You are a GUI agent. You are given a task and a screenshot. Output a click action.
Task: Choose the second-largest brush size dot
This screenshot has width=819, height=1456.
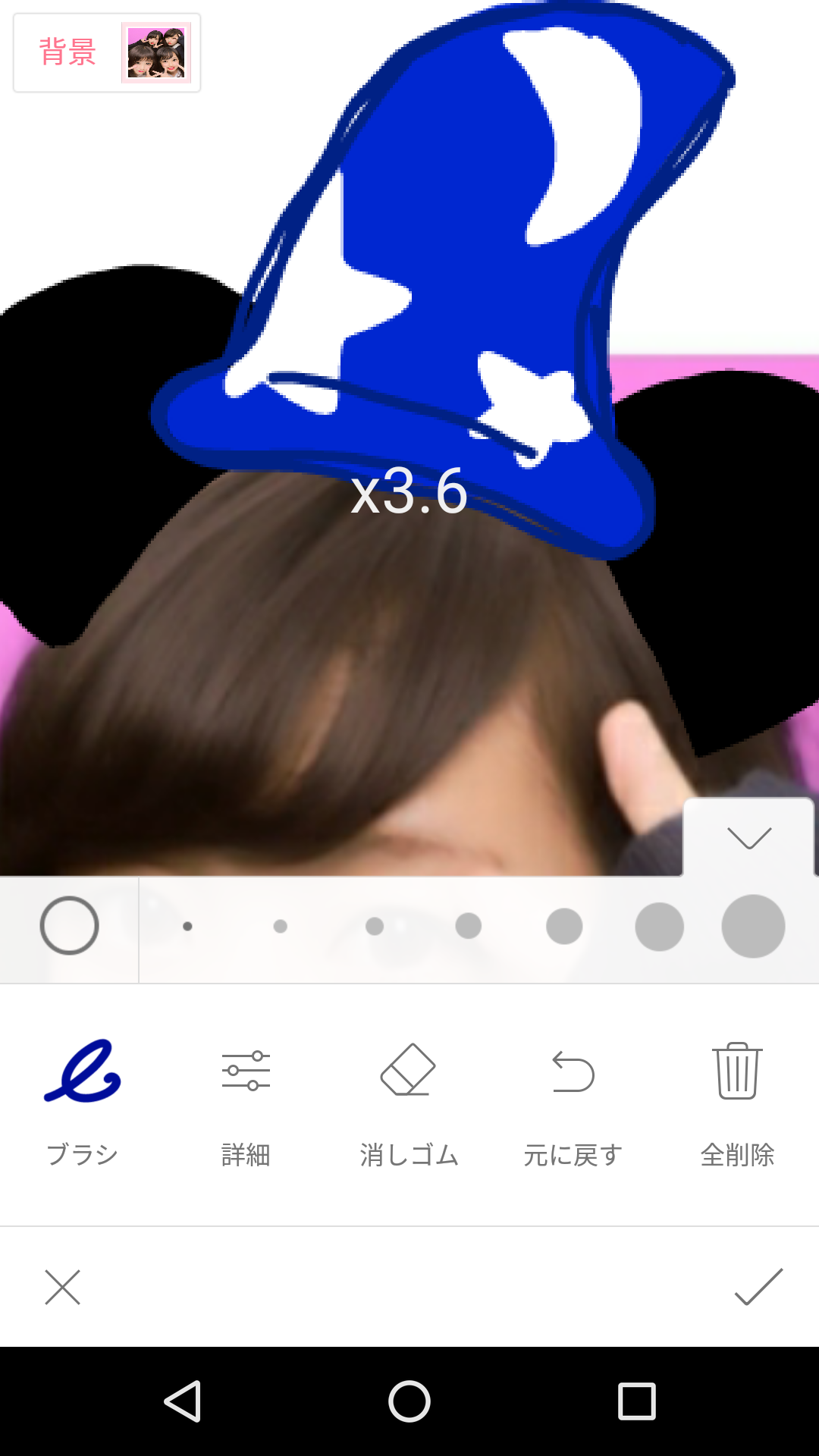coord(659,926)
